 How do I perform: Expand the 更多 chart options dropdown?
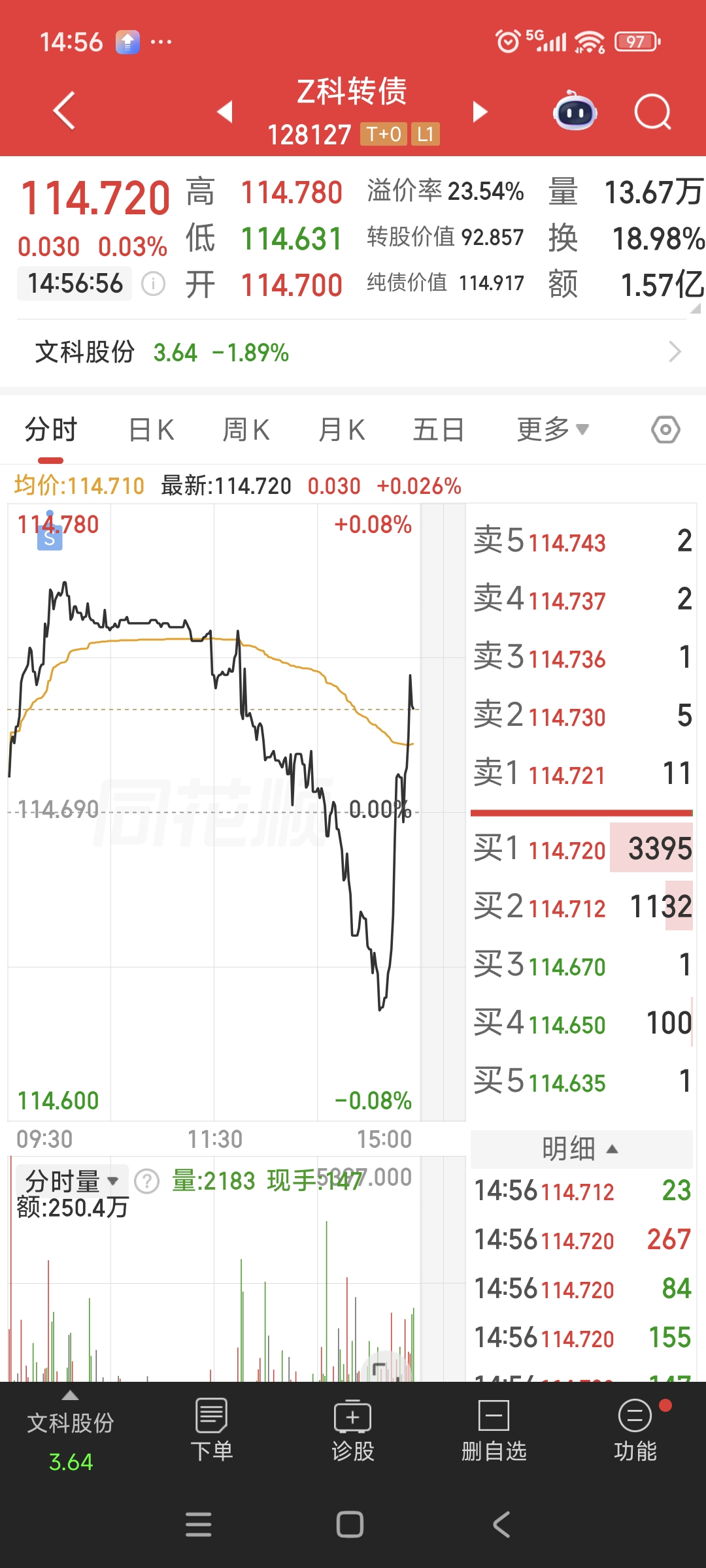pos(553,430)
